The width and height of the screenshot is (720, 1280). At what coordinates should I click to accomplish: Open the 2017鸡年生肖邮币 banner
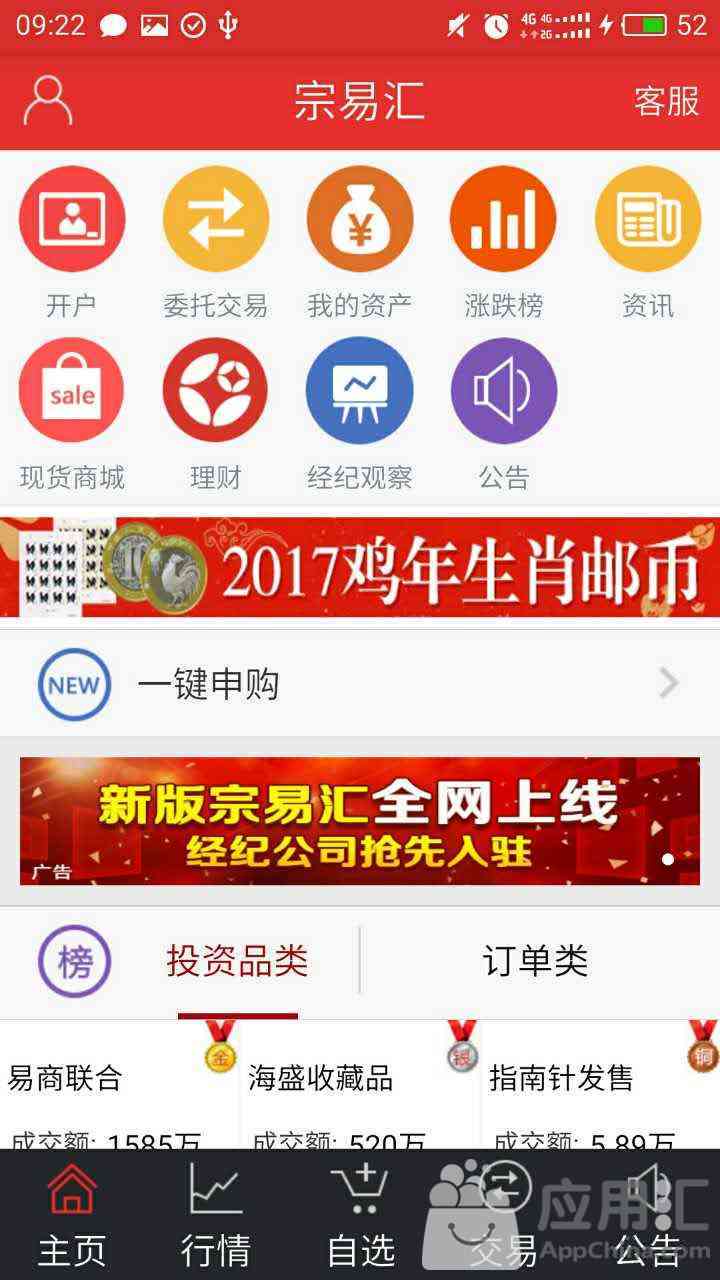[x=360, y=567]
